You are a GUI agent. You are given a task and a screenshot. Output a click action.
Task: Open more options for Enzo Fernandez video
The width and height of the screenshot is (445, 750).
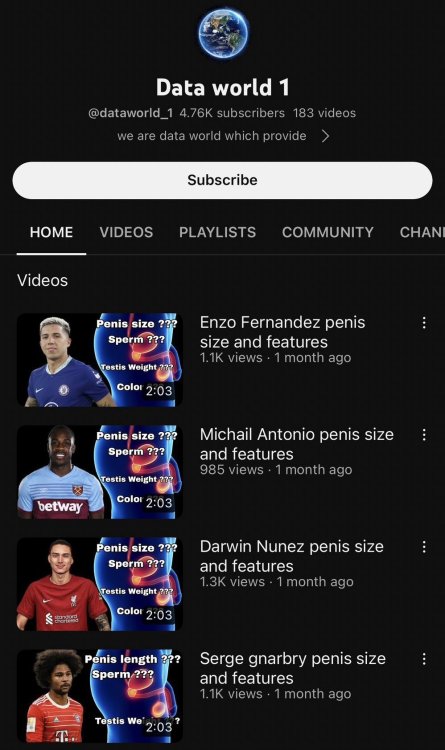424,323
